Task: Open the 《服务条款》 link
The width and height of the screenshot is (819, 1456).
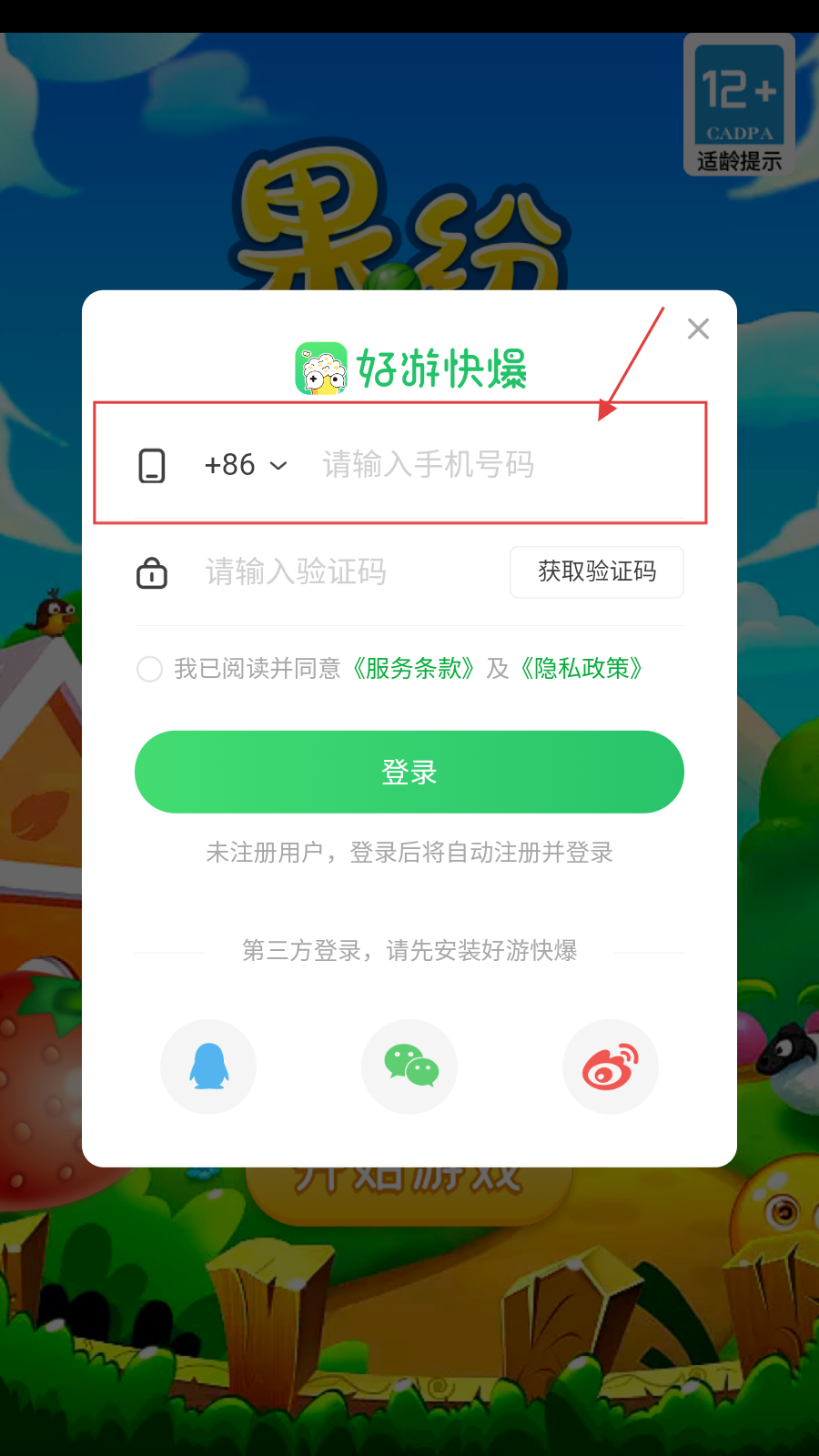Action: 413,669
